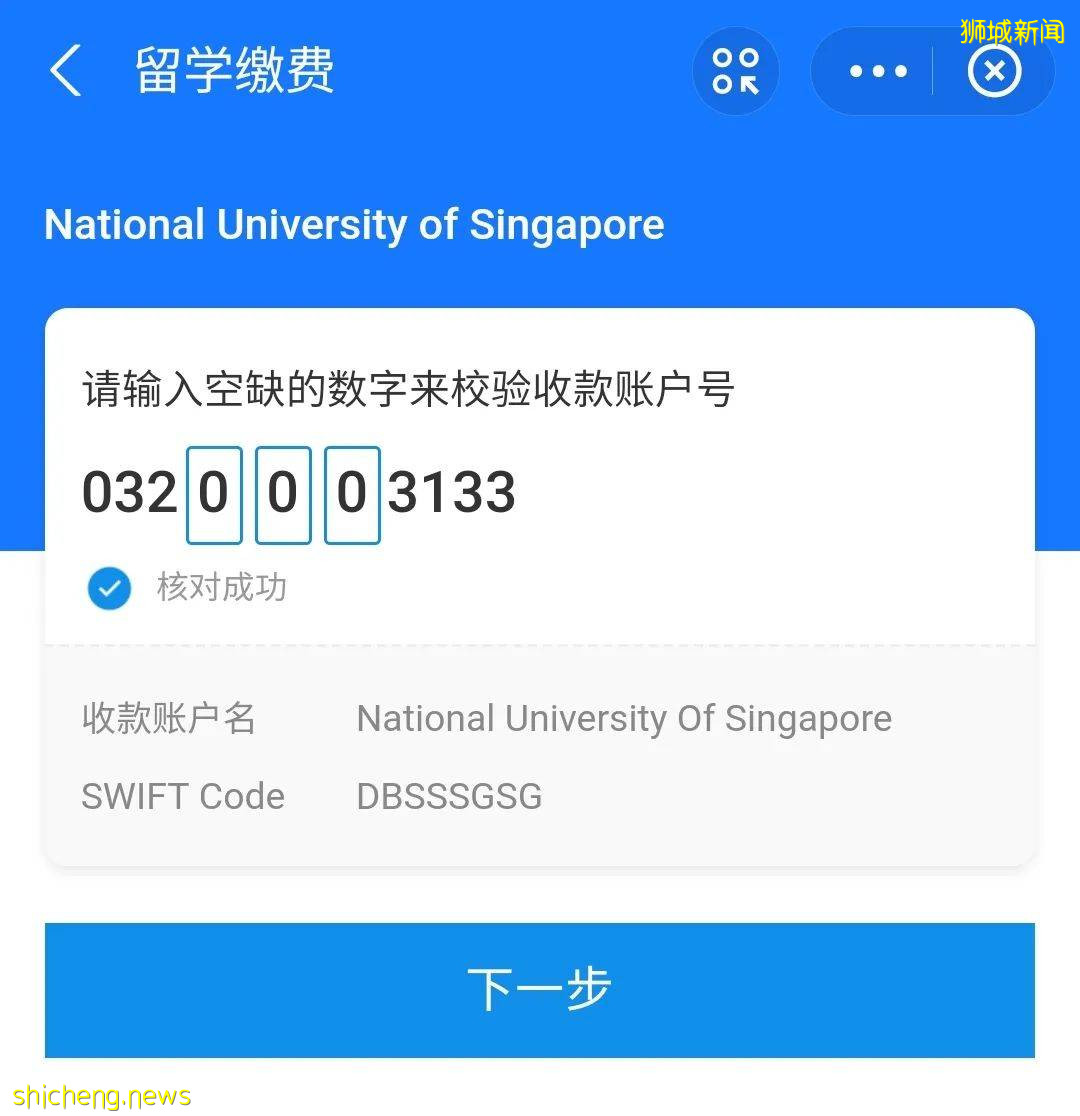Tap the SWIFT Code value DBSSSGSG
Image resolution: width=1080 pixels, height=1116 pixels.
point(448,796)
